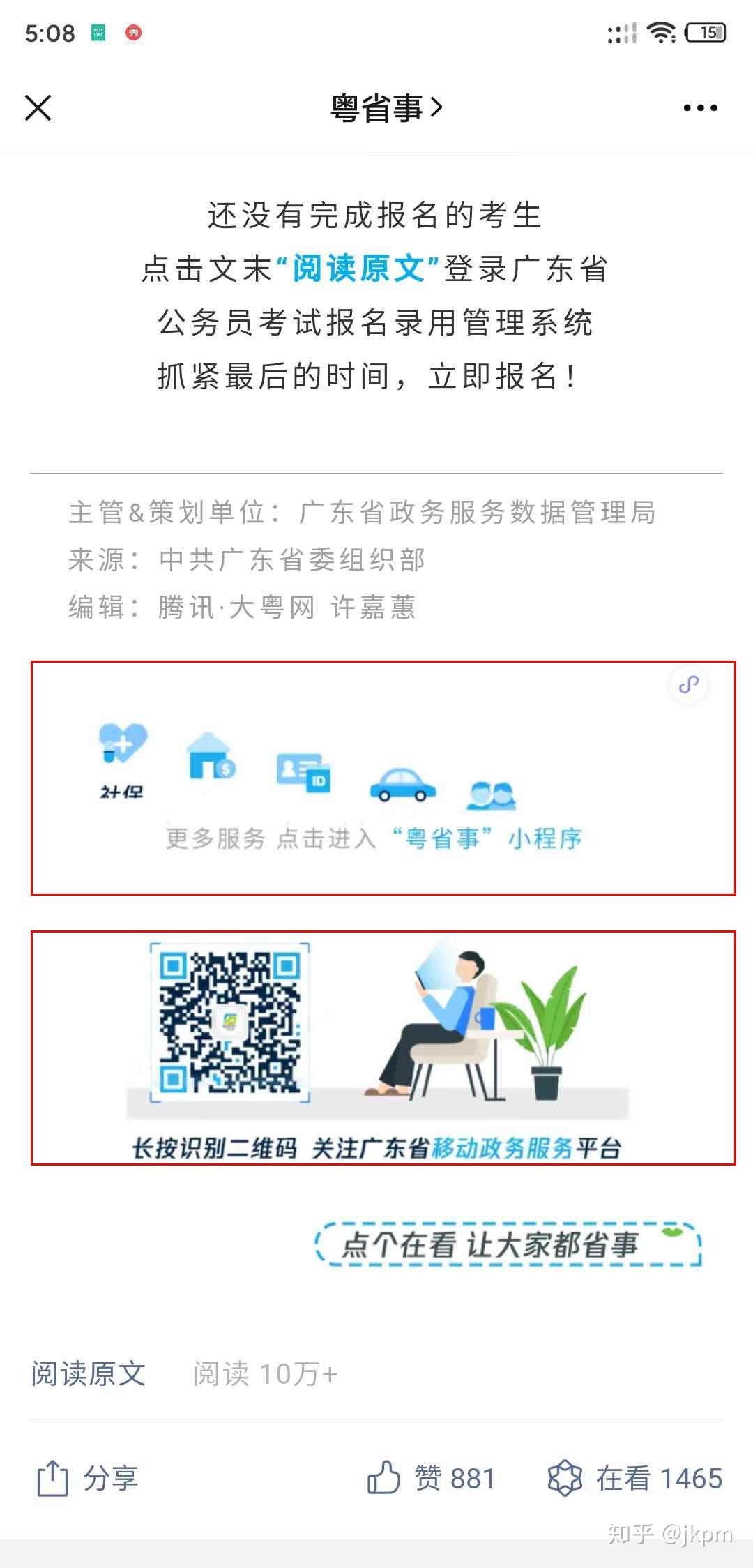
Task: Mark the article as 在看
Action: pos(634,1478)
